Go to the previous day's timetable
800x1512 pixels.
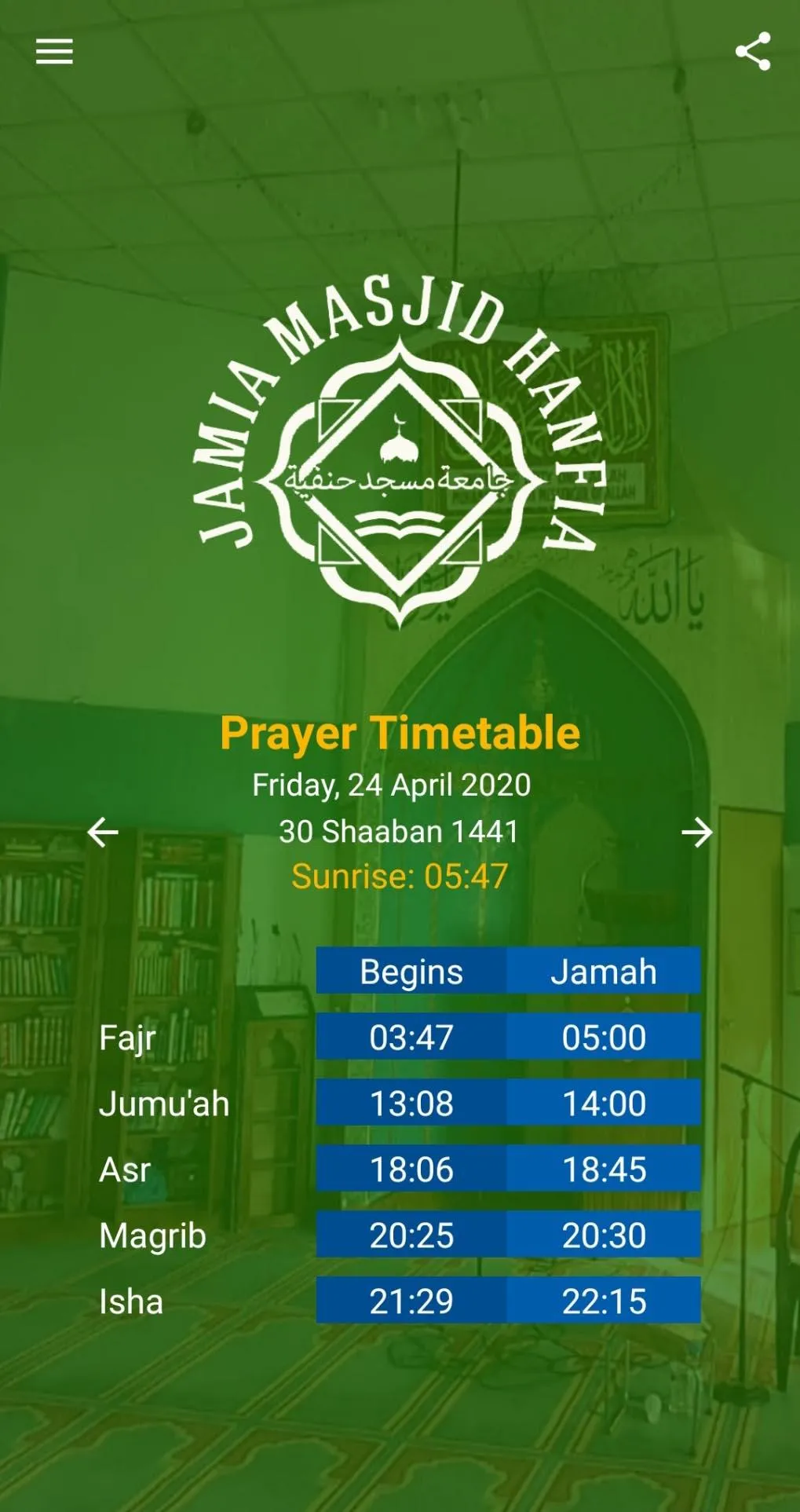click(103, 832)
